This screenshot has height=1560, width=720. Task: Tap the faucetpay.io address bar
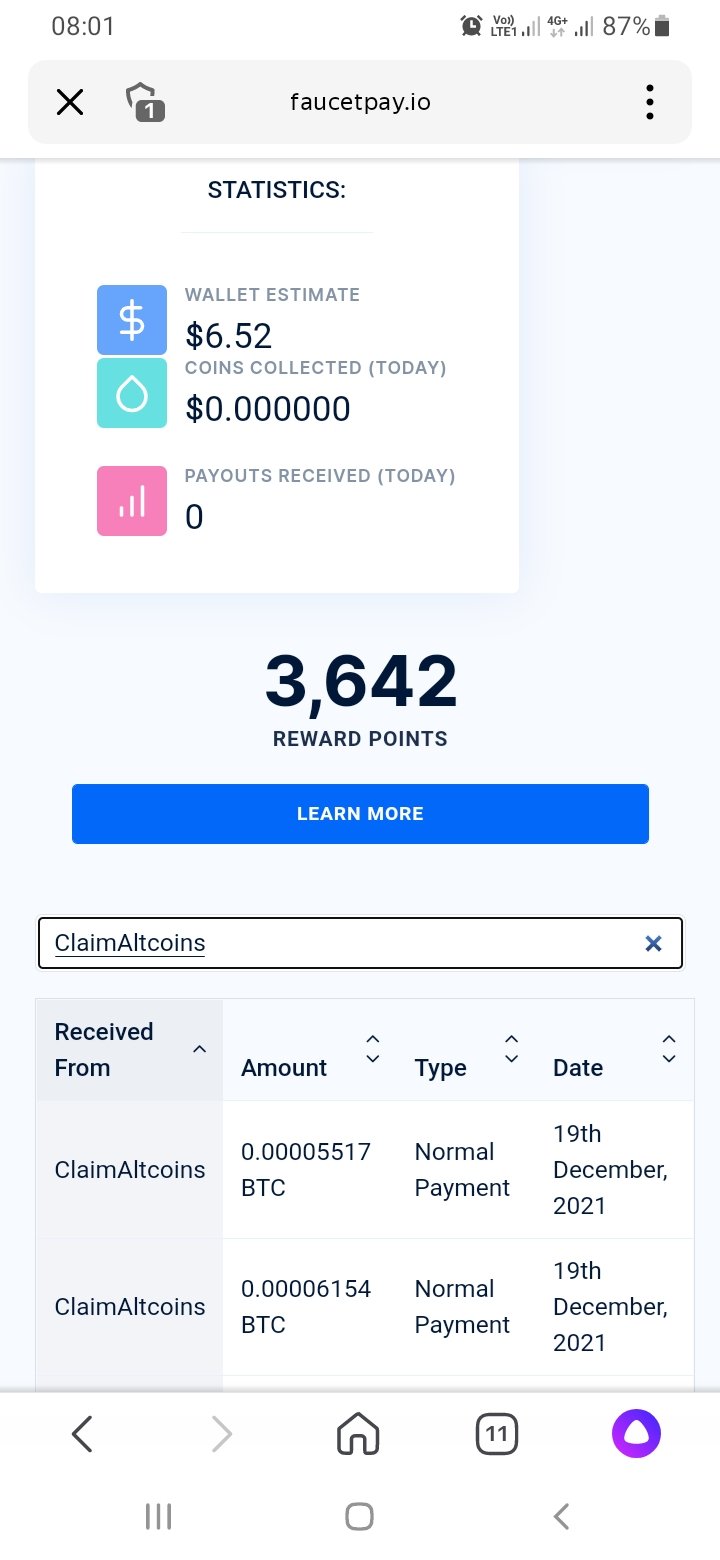pyautogui.click(x=360, y=102)
